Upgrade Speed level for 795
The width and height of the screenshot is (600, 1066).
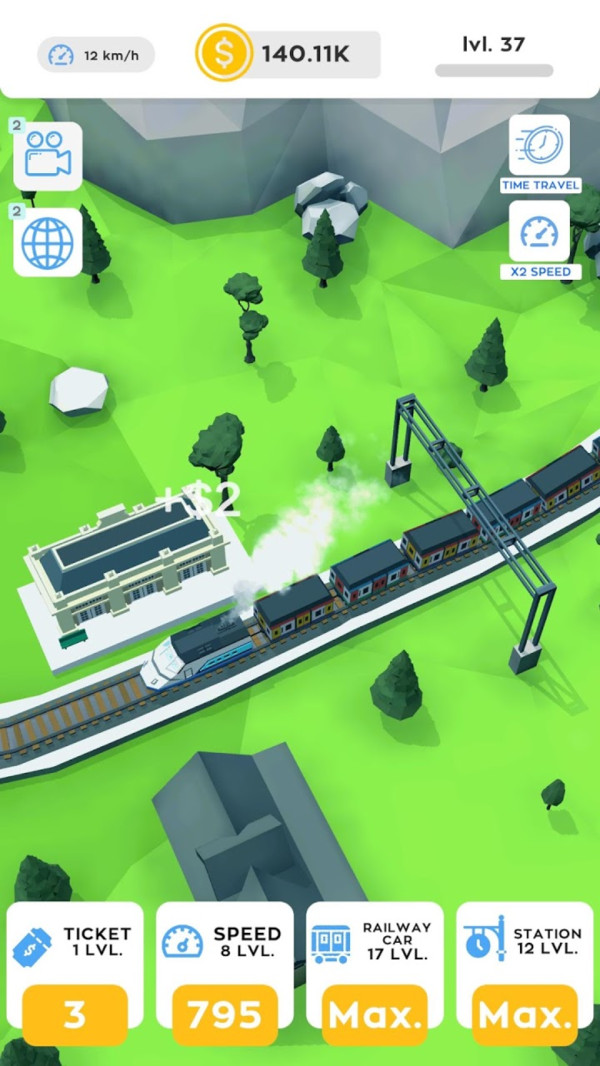pos(225,1015)
